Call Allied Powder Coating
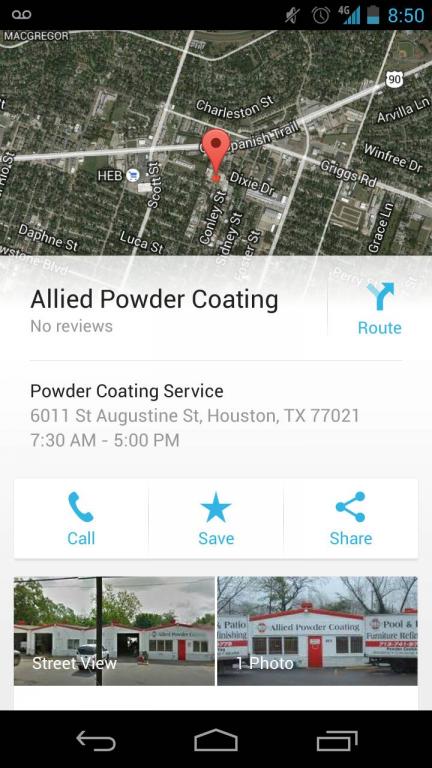 click(x=81, y=519)
